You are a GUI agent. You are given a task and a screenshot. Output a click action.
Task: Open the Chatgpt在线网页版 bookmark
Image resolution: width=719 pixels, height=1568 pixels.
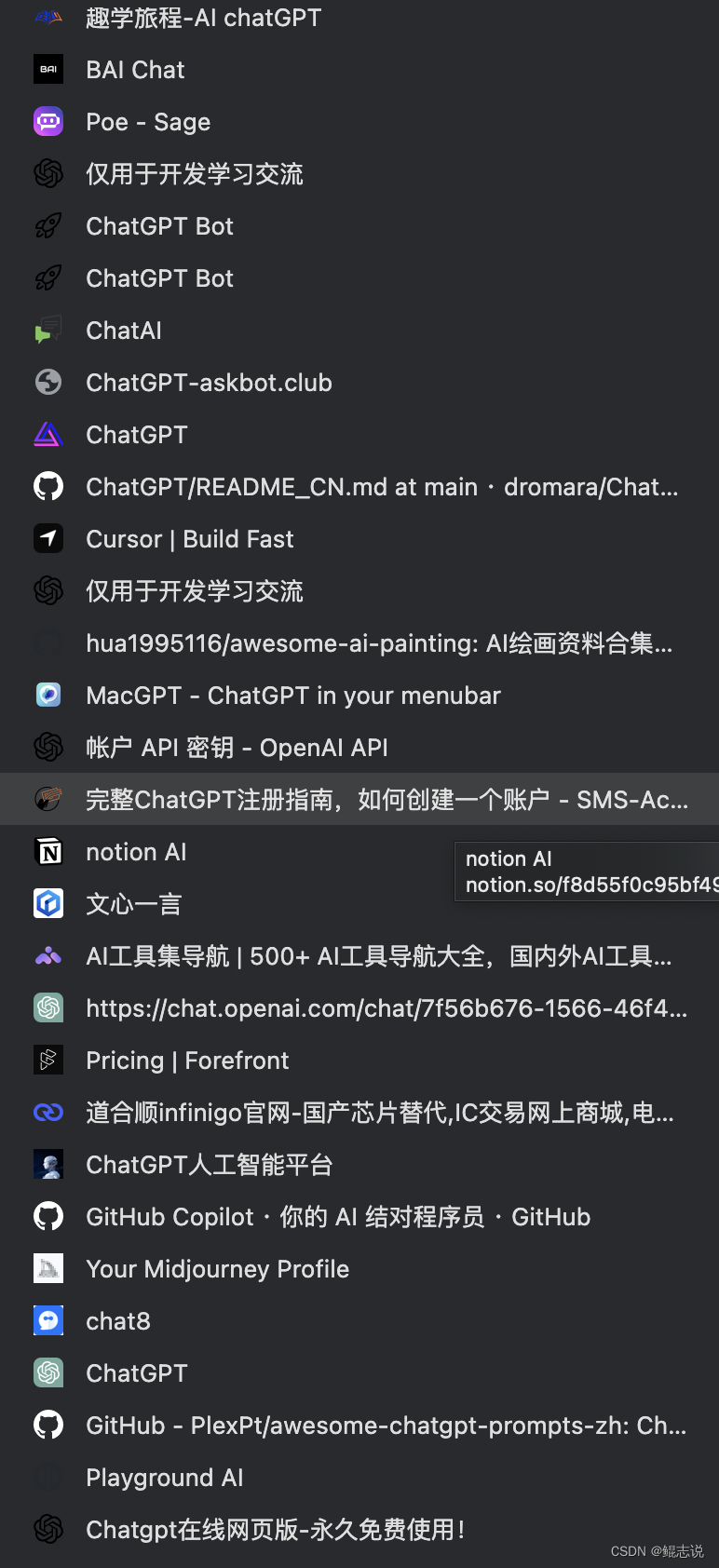(x=275, y=1530)
